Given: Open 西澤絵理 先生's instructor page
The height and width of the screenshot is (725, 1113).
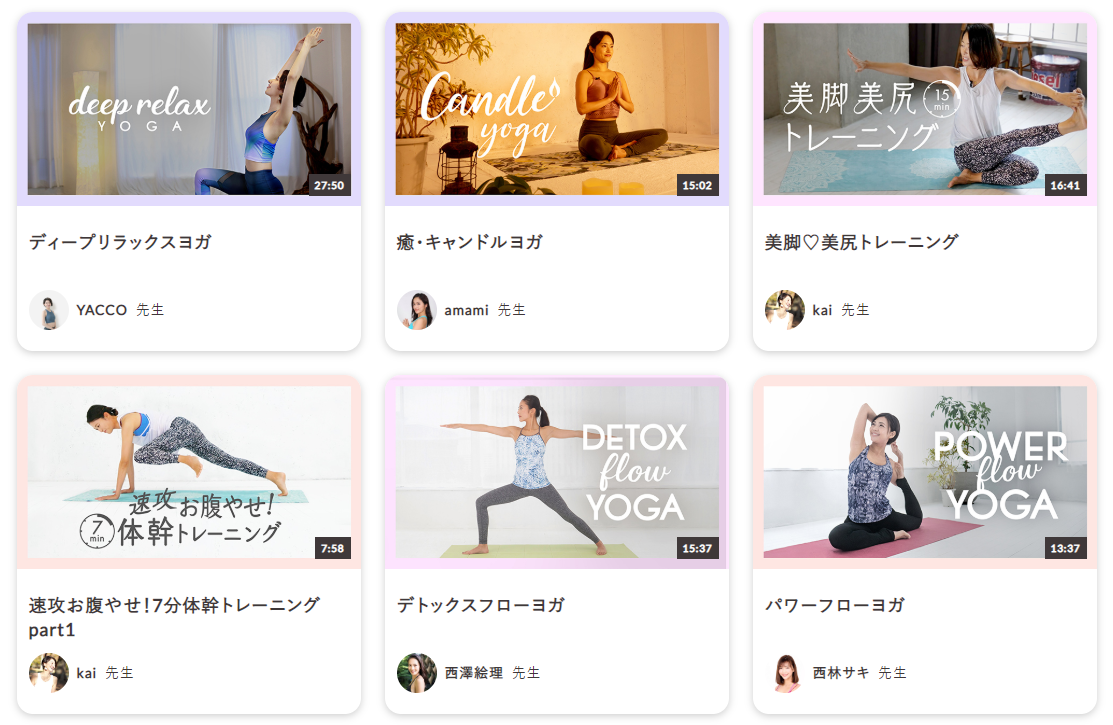Looking at the screenshot, I should click(474, 673).
